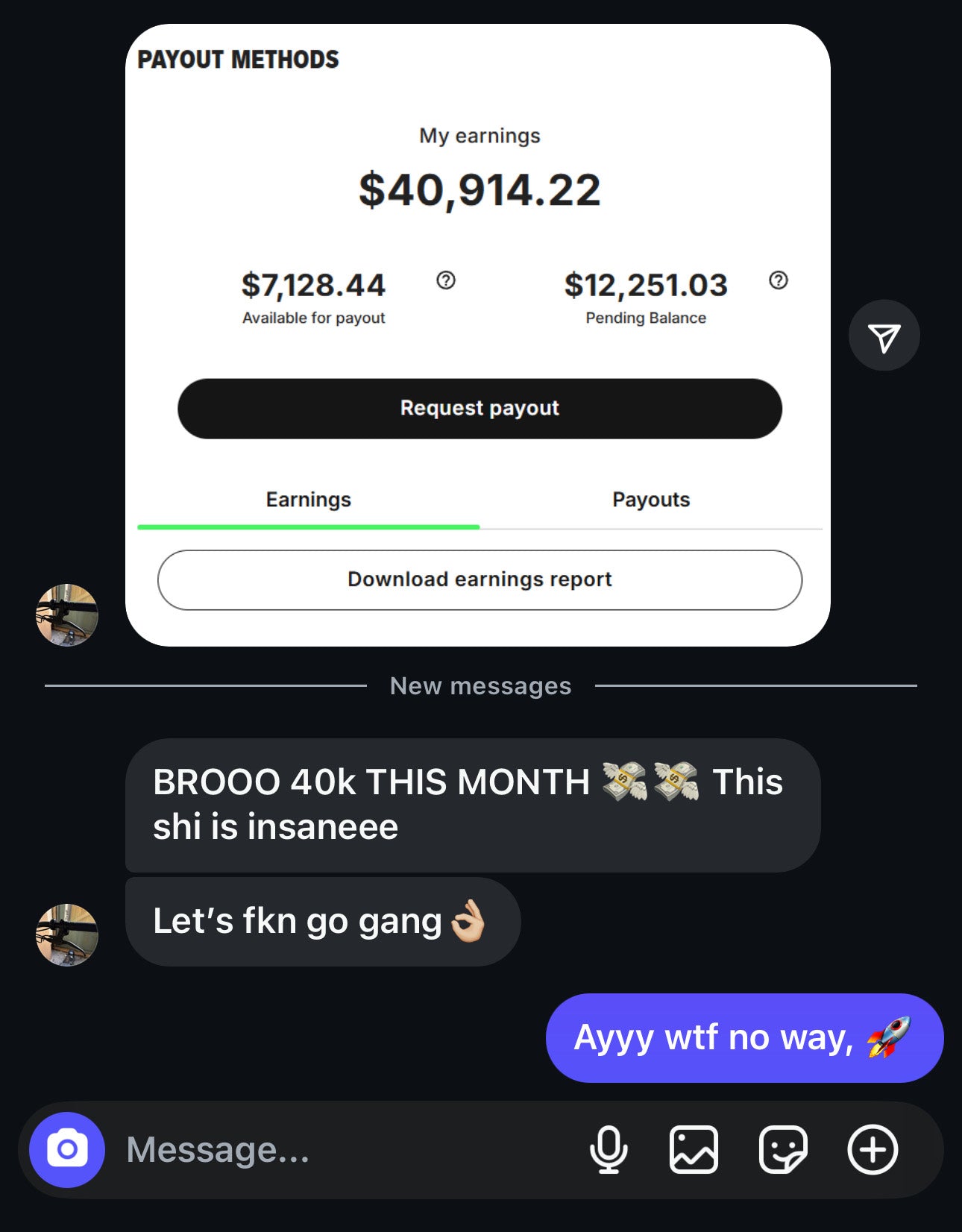The height and width of the screenshot is (1232, 962).
Task: View sender's profile picture next to image
Action: 67,615
